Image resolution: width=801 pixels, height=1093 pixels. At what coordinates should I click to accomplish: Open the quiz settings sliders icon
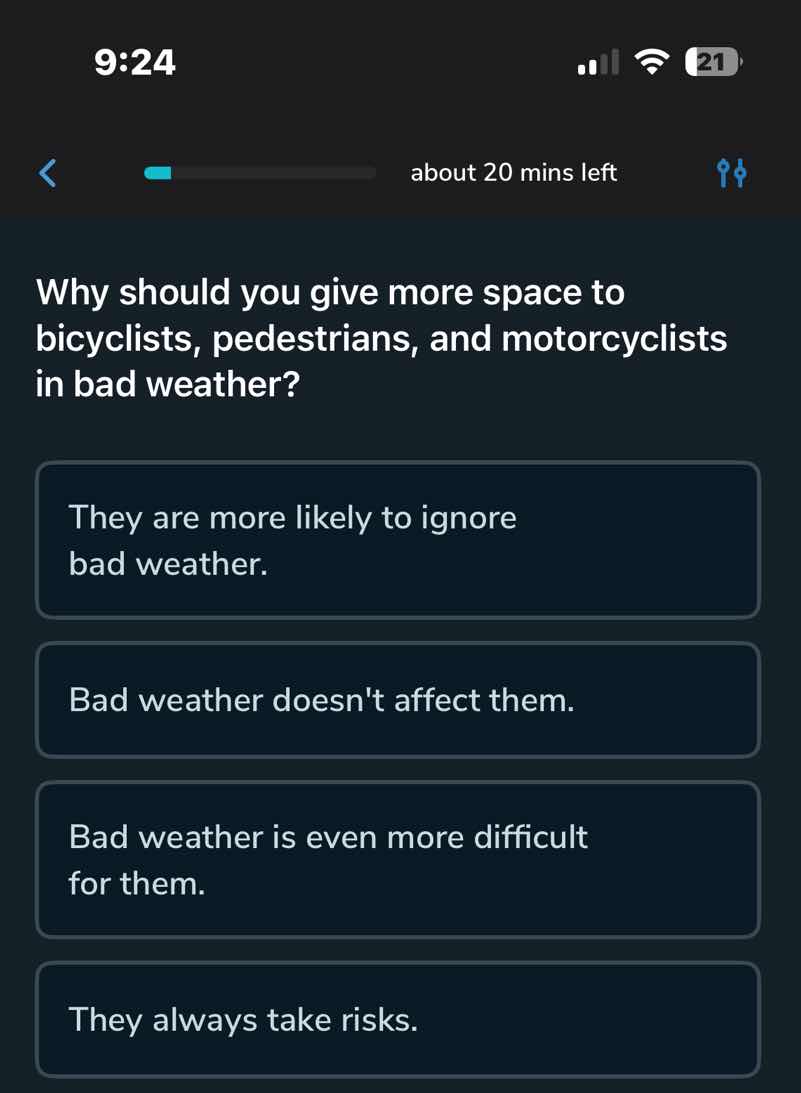tap(731, 174)
